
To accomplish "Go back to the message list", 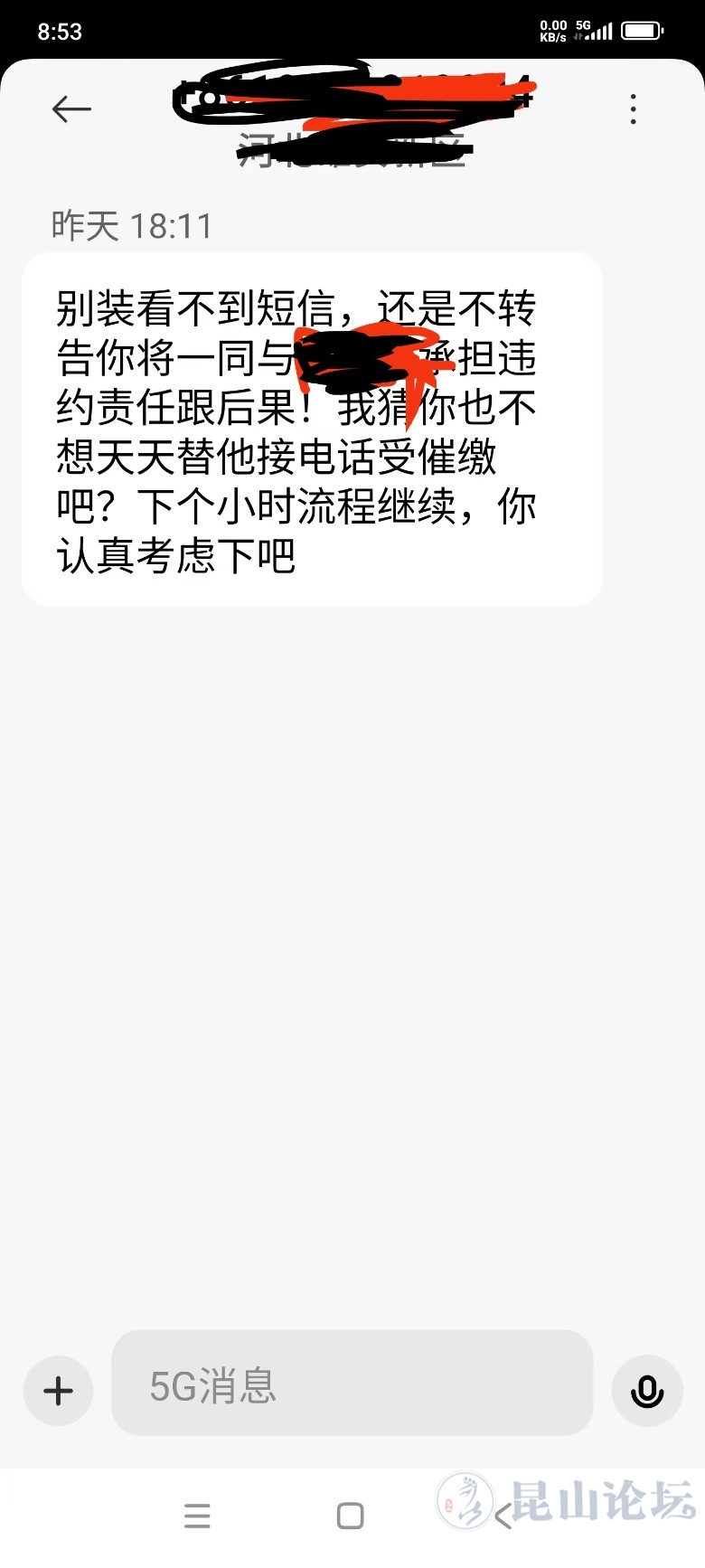I will 71,109.
